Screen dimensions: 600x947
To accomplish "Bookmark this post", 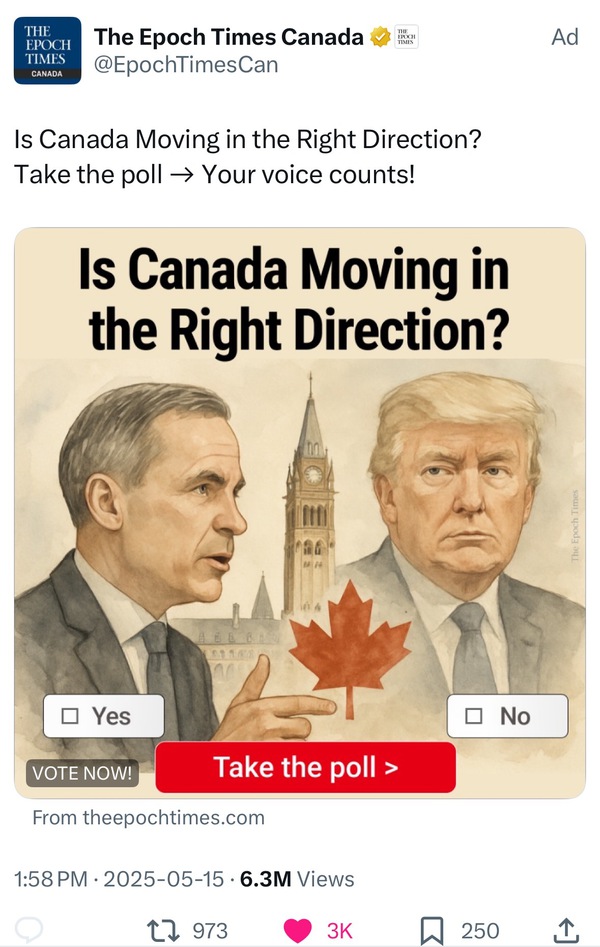I will point(432,930).
